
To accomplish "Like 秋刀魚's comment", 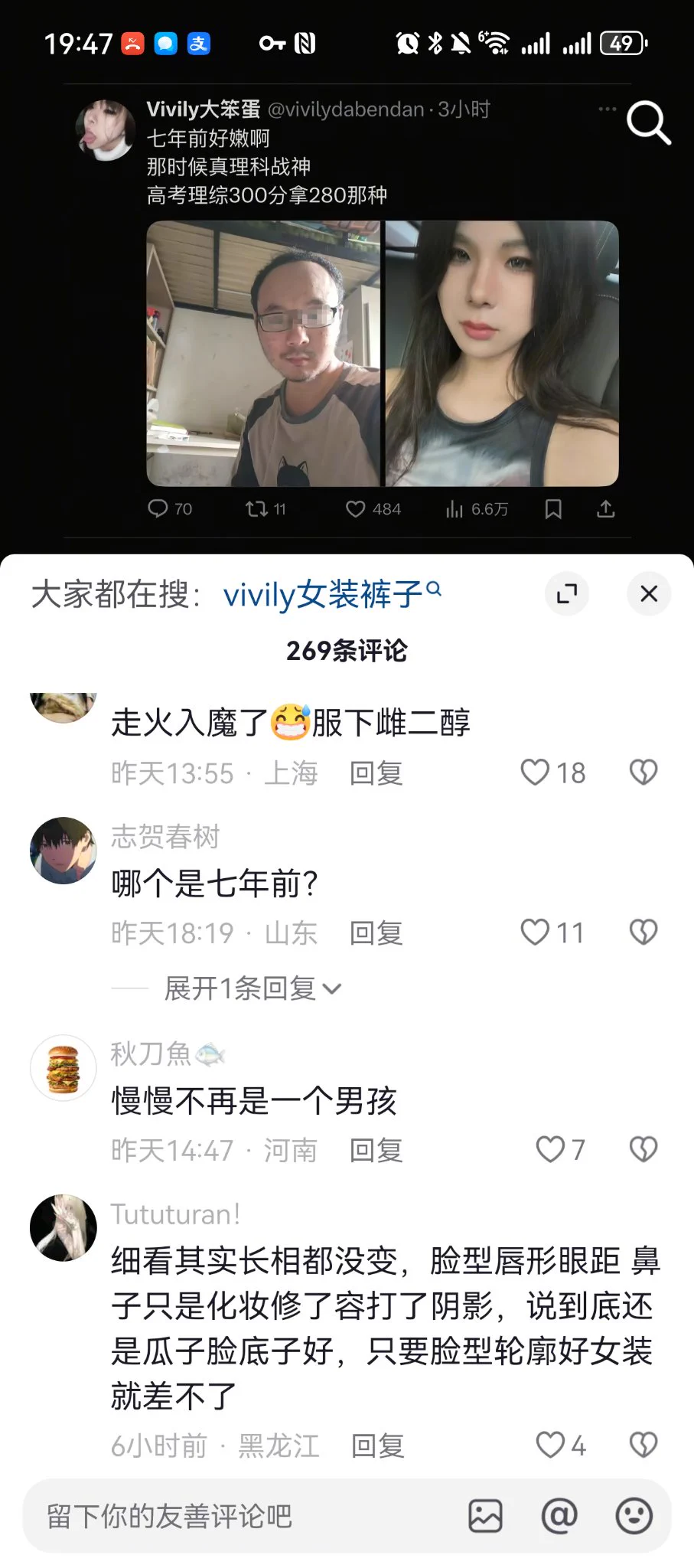I will 550,1148.
